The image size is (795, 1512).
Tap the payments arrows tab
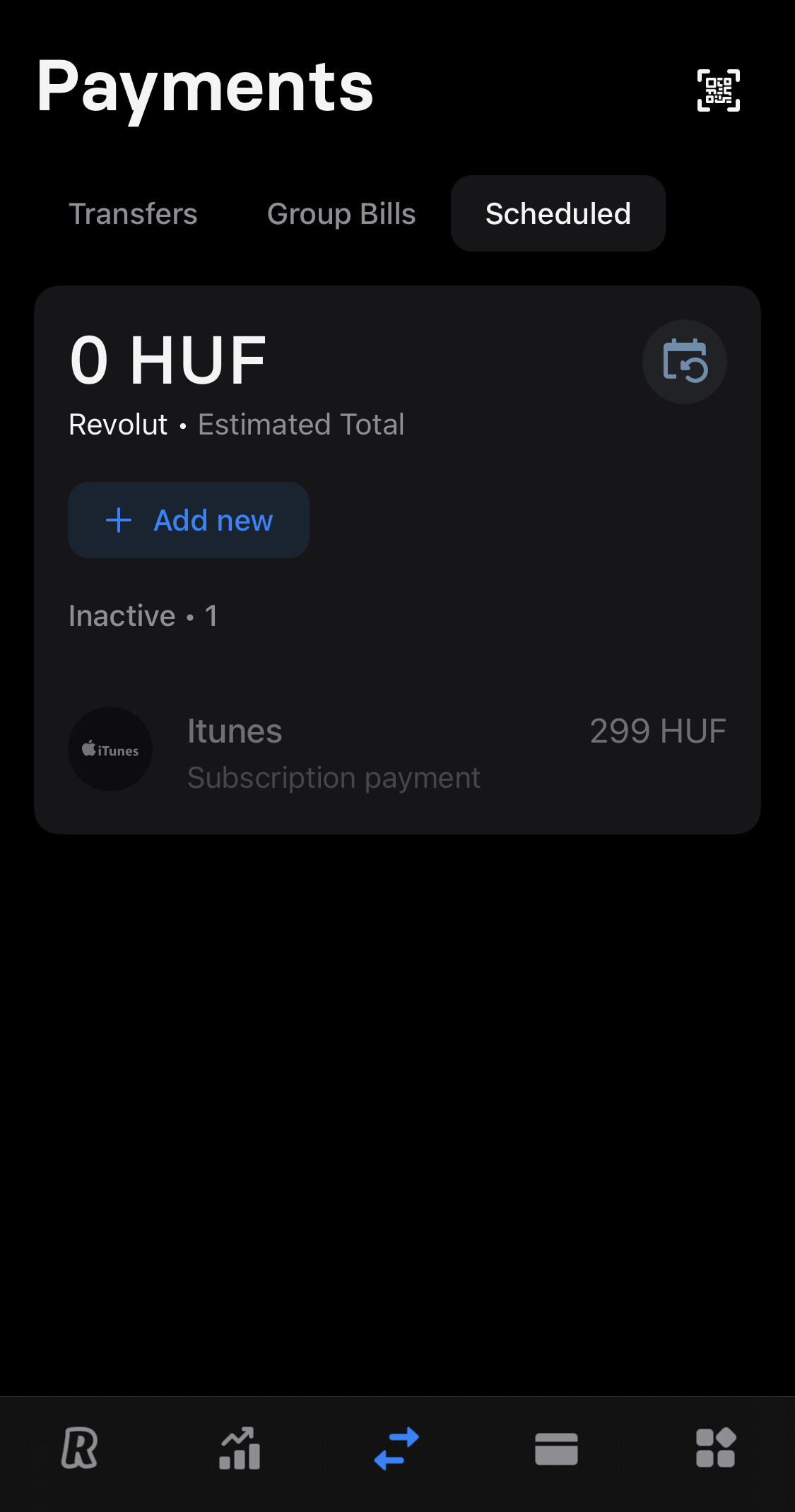[x=397, y=1448]
